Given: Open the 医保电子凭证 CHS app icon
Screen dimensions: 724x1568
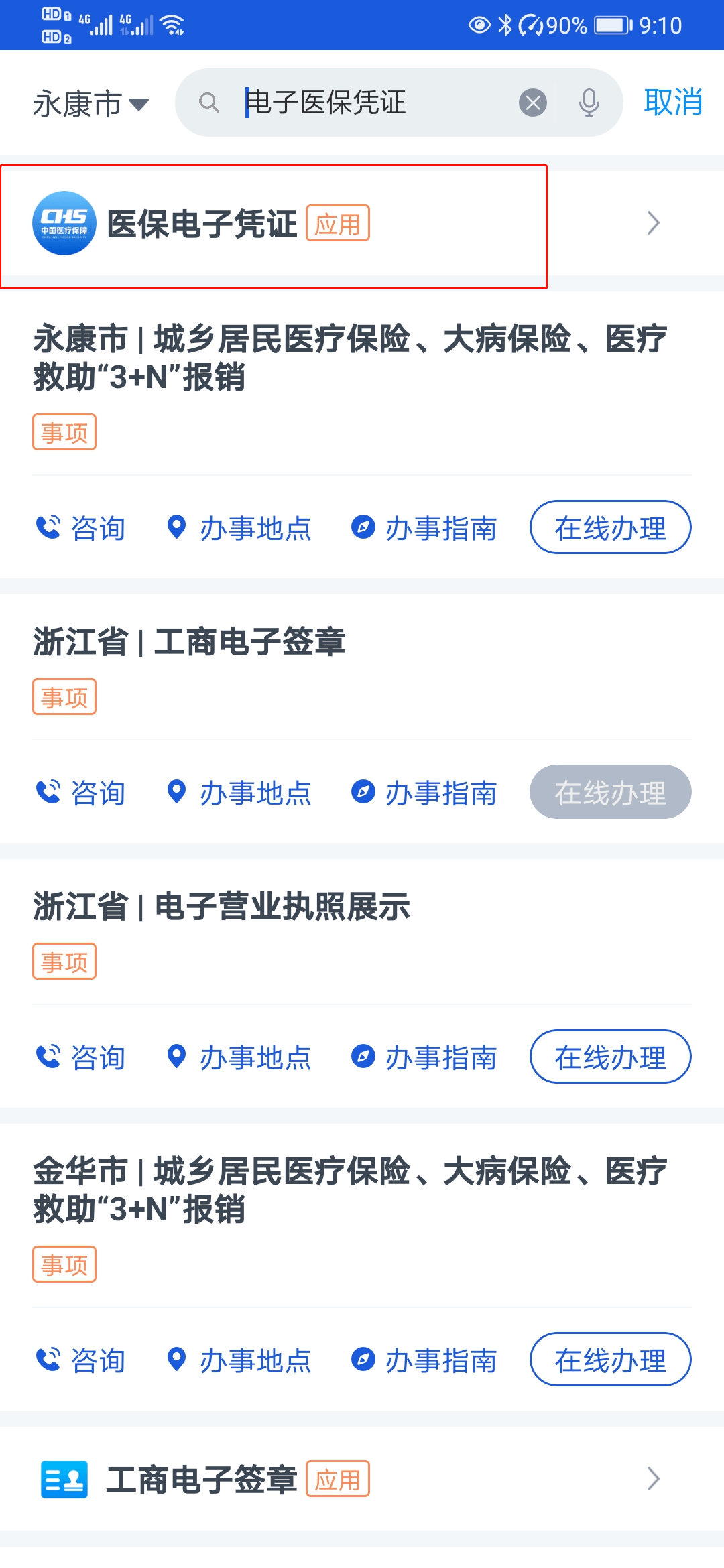Looking at the screenshot, I should pos(65,223).
